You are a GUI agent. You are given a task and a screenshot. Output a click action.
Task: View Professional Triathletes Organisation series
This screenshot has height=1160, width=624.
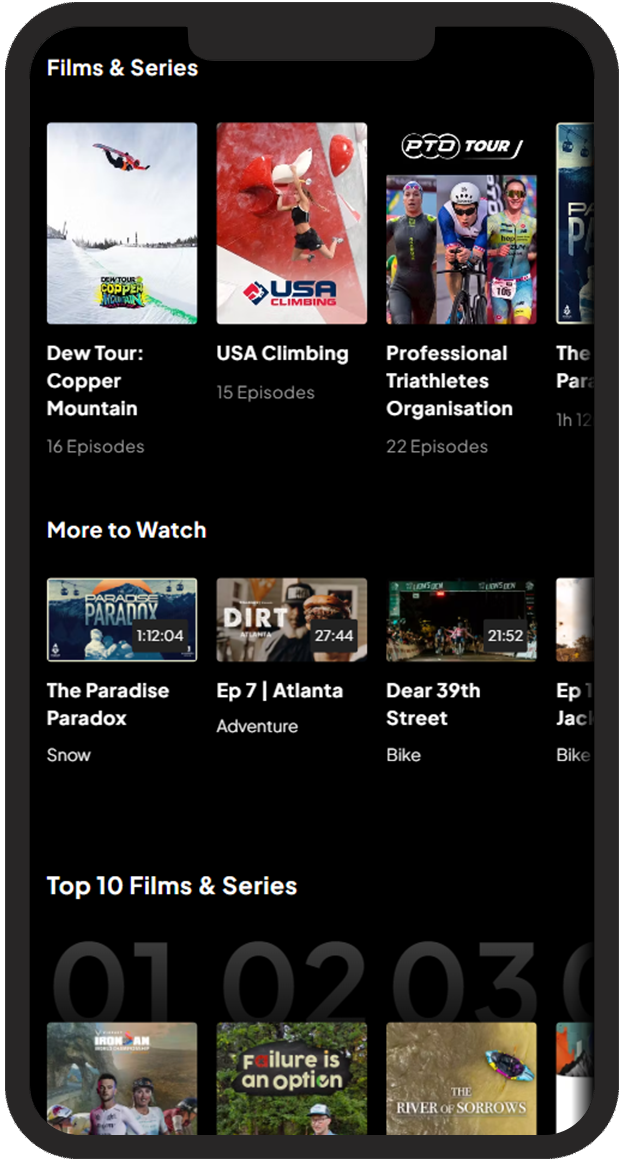coord(461,224)
